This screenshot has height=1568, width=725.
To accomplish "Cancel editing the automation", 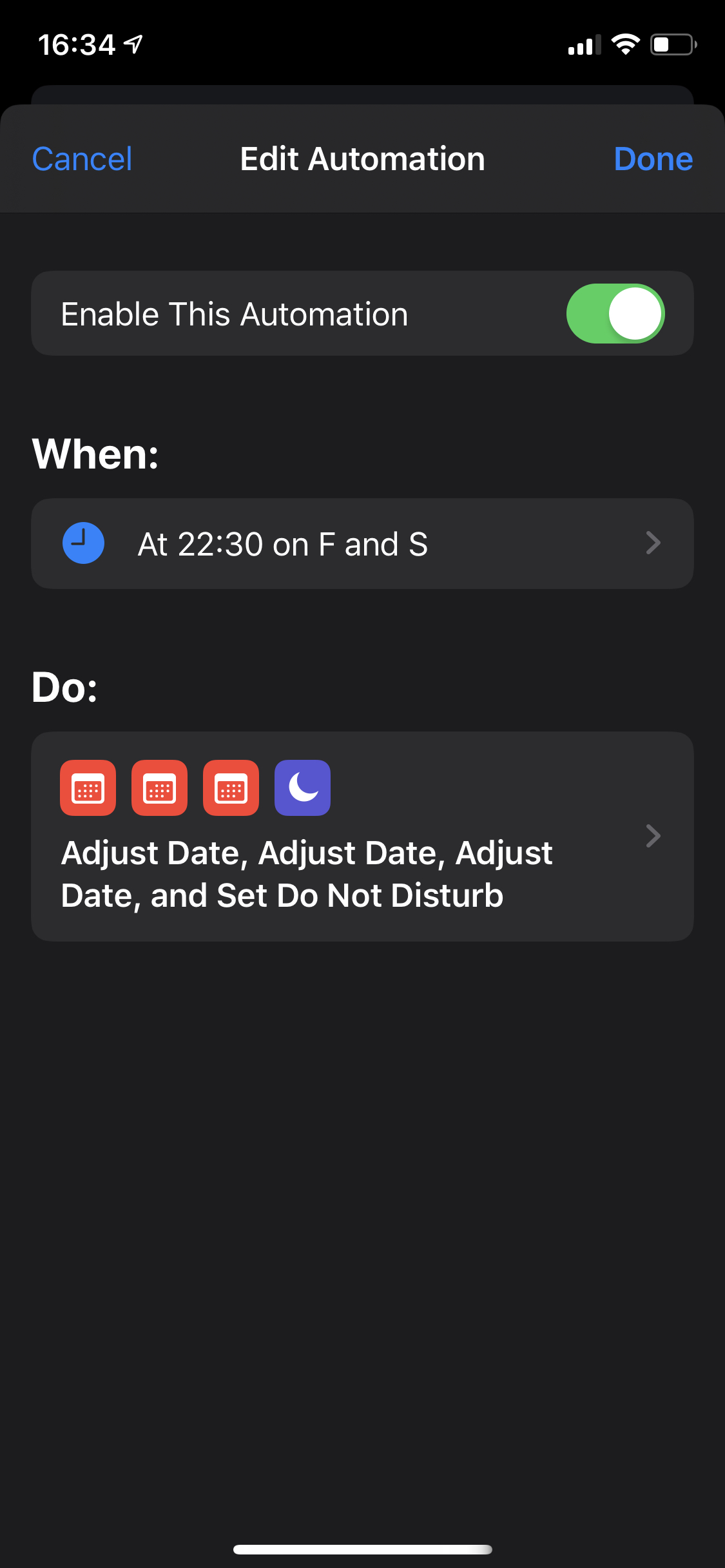I will (82, 159).
